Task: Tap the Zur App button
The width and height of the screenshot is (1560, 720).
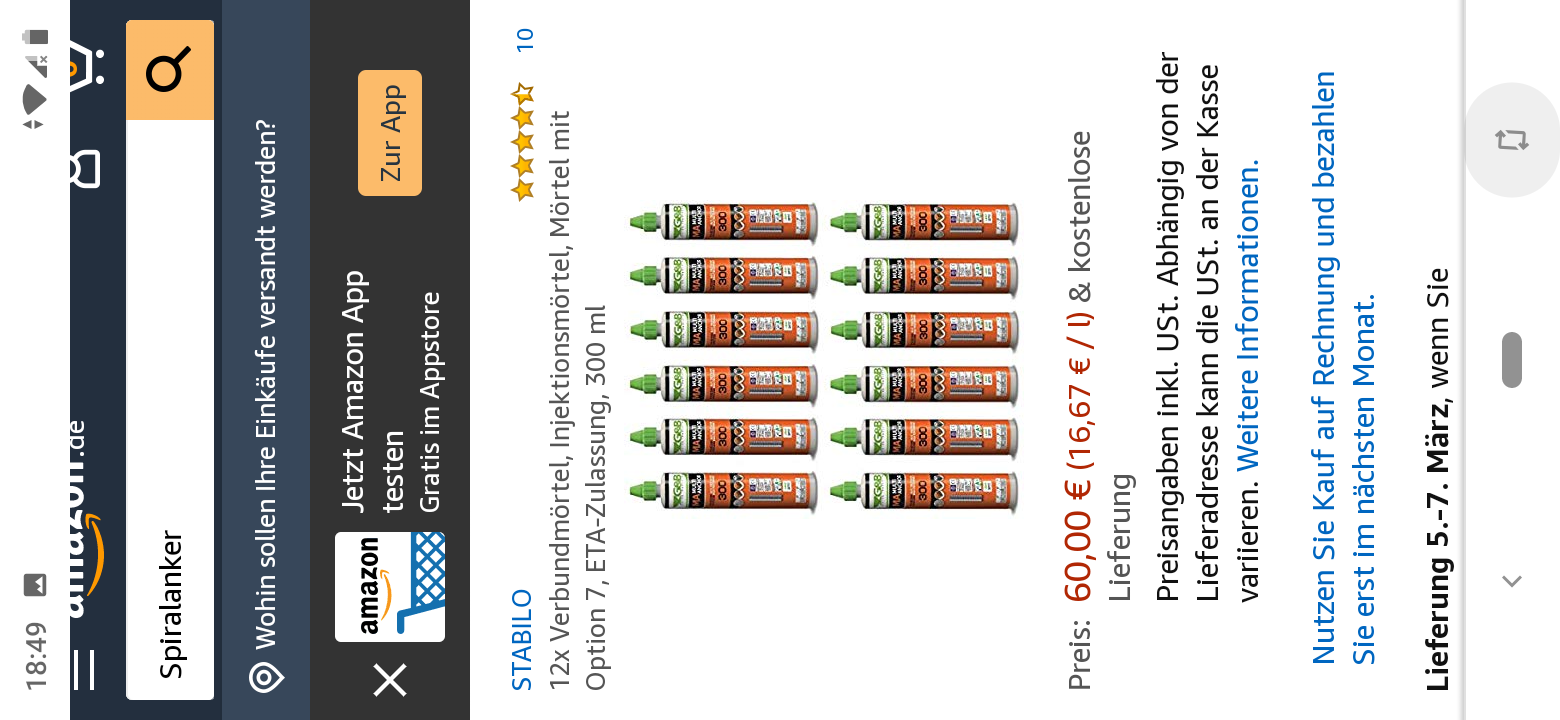Action: click(x=390, y=133)
